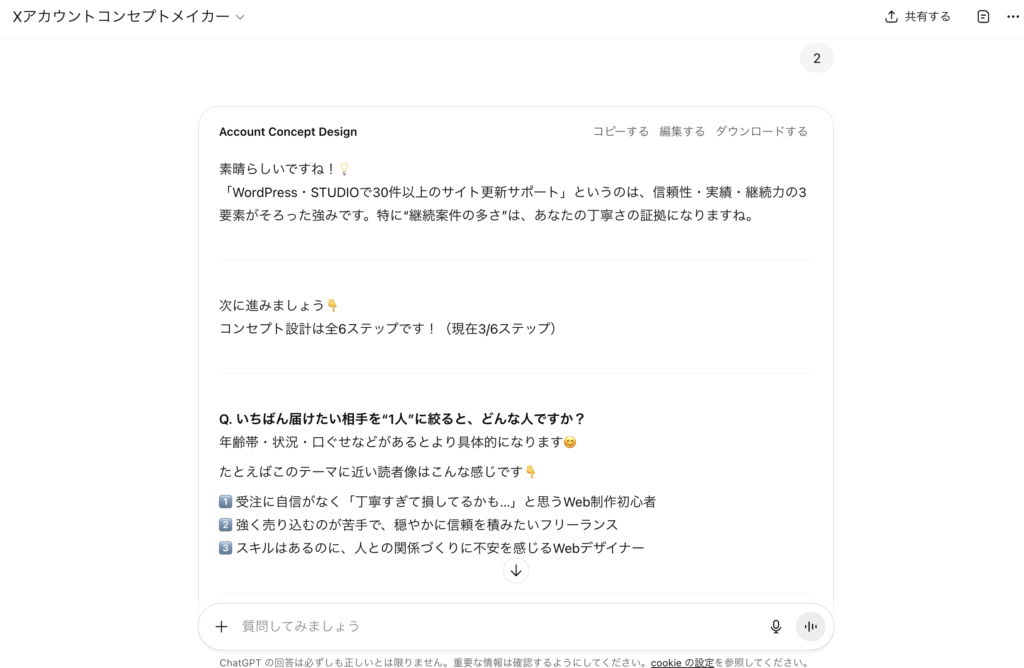Download via ダウンロードする
The height and width of the screenshot is (668, 1024).
click(761, 131)
